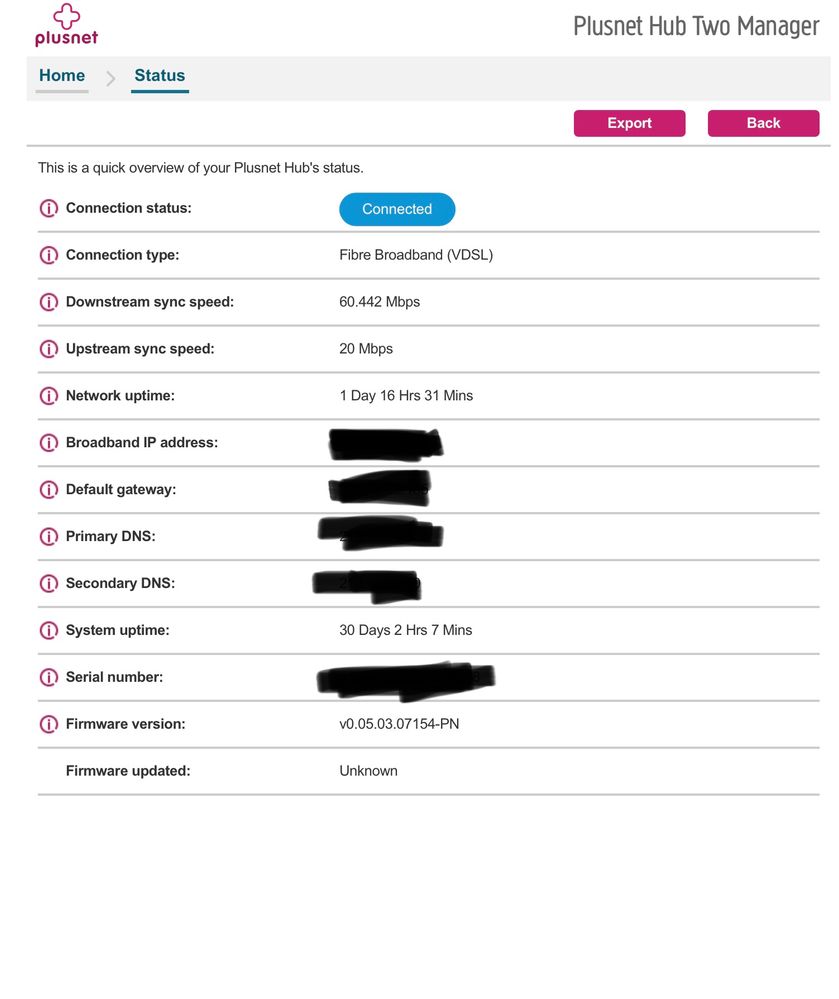Export the hub status
This screenshot has width=839, height=999.
tap(629, 123)
